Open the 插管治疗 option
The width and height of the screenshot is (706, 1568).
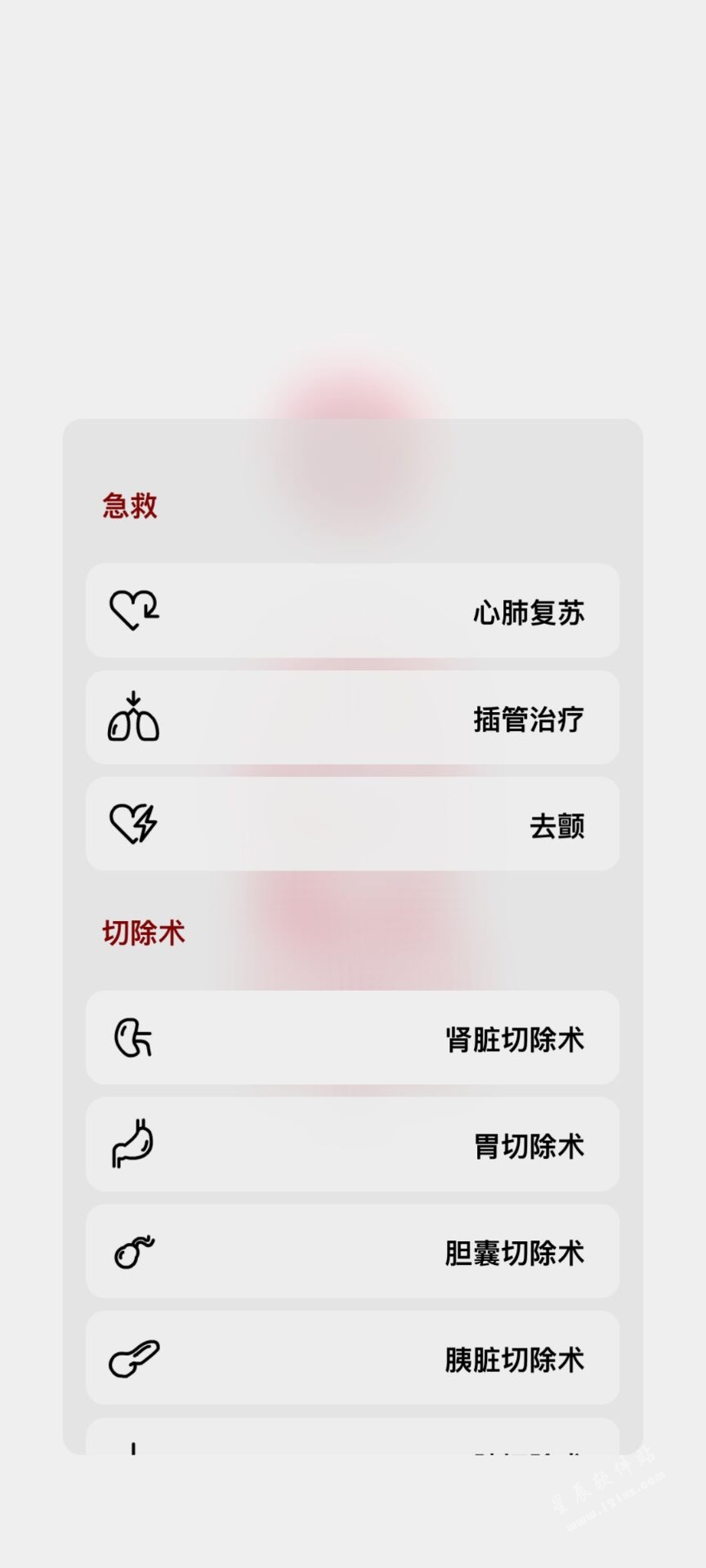click(352, 718)
